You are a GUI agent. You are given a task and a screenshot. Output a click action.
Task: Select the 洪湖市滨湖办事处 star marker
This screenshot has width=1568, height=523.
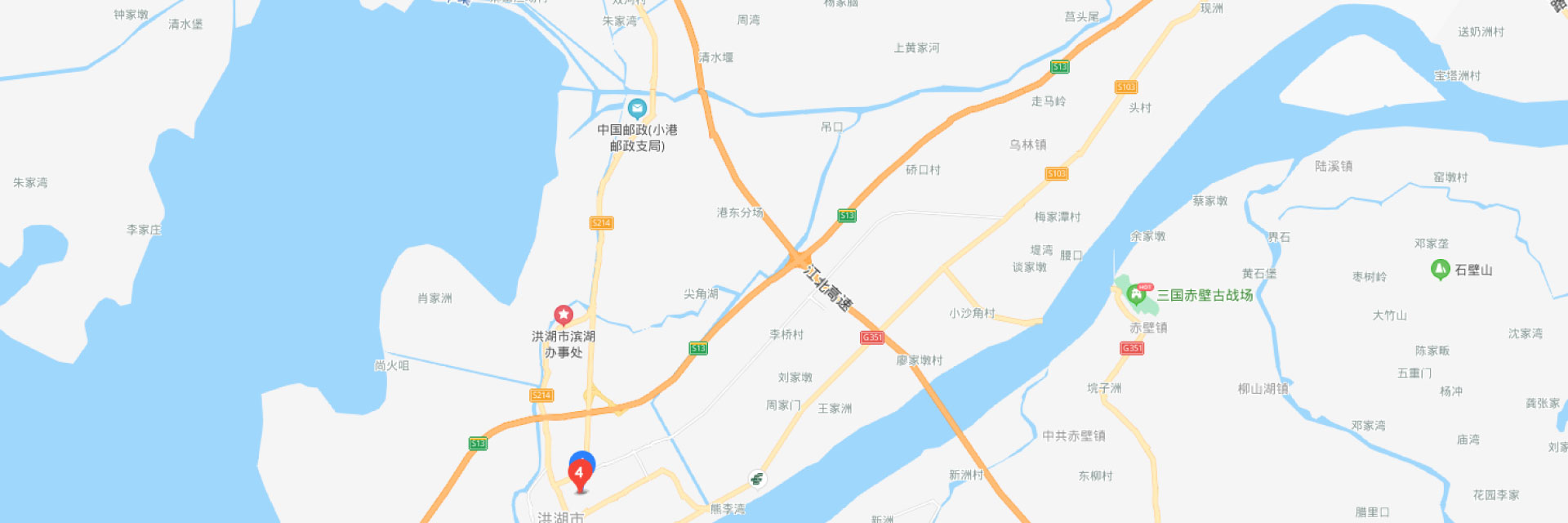click(563, 315)
